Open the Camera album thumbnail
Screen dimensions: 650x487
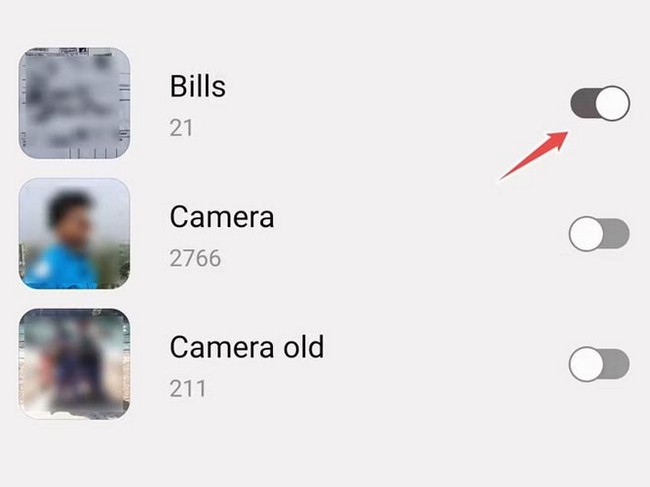(x=74, y=234)
